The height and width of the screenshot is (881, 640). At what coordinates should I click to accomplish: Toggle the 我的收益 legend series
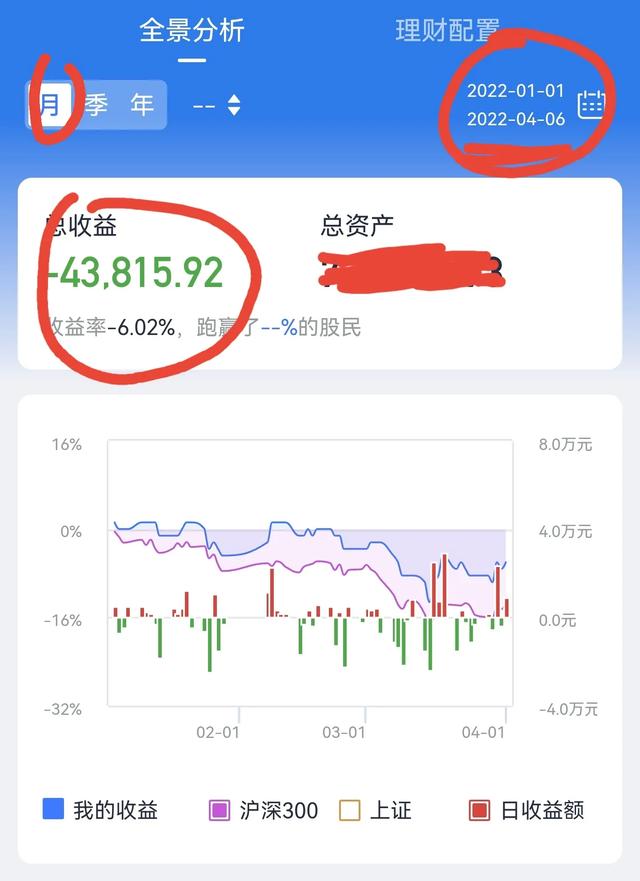tap(101, 810)
